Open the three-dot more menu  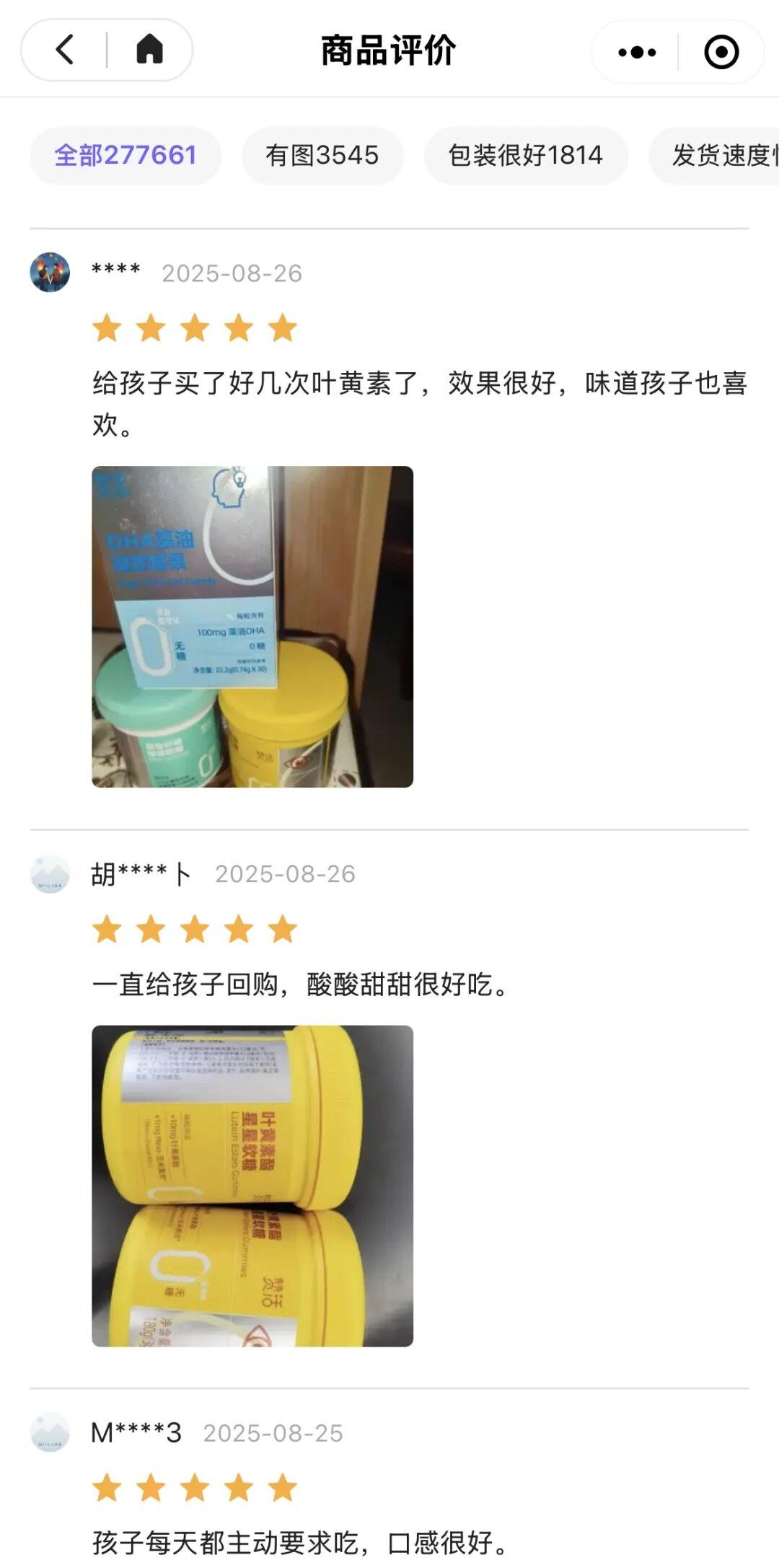(x=637, y=52)
